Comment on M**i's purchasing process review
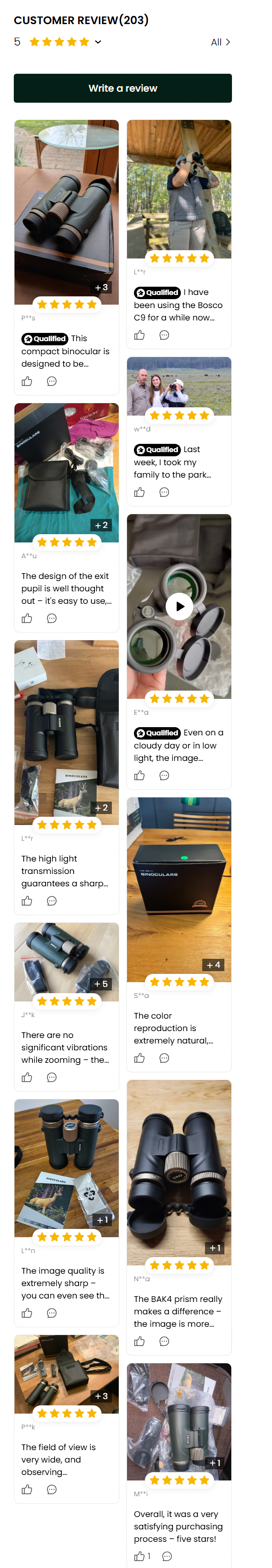The image size is (272, 1568). [167, 1556]
